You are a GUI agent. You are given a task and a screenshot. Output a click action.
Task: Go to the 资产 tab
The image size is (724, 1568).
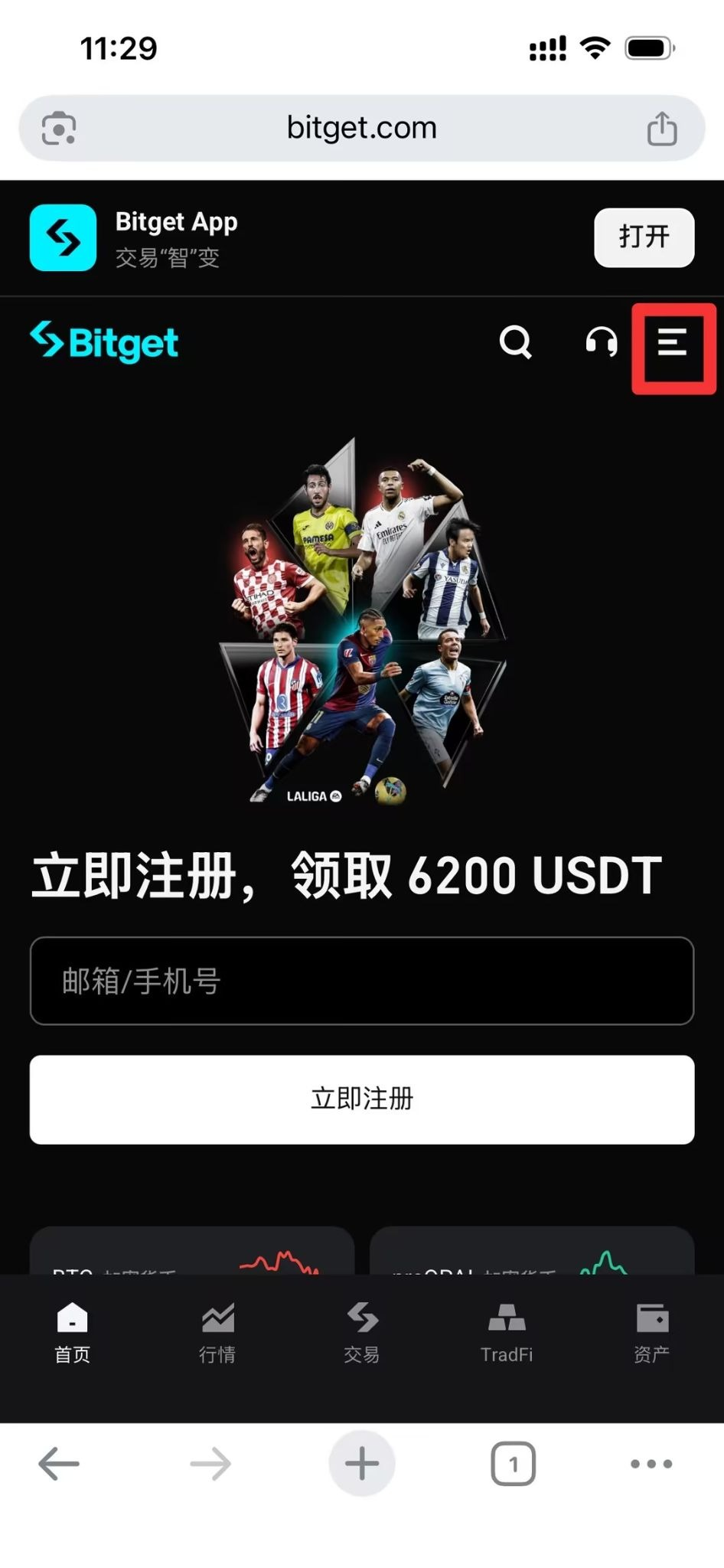[x=652, y=1334]
